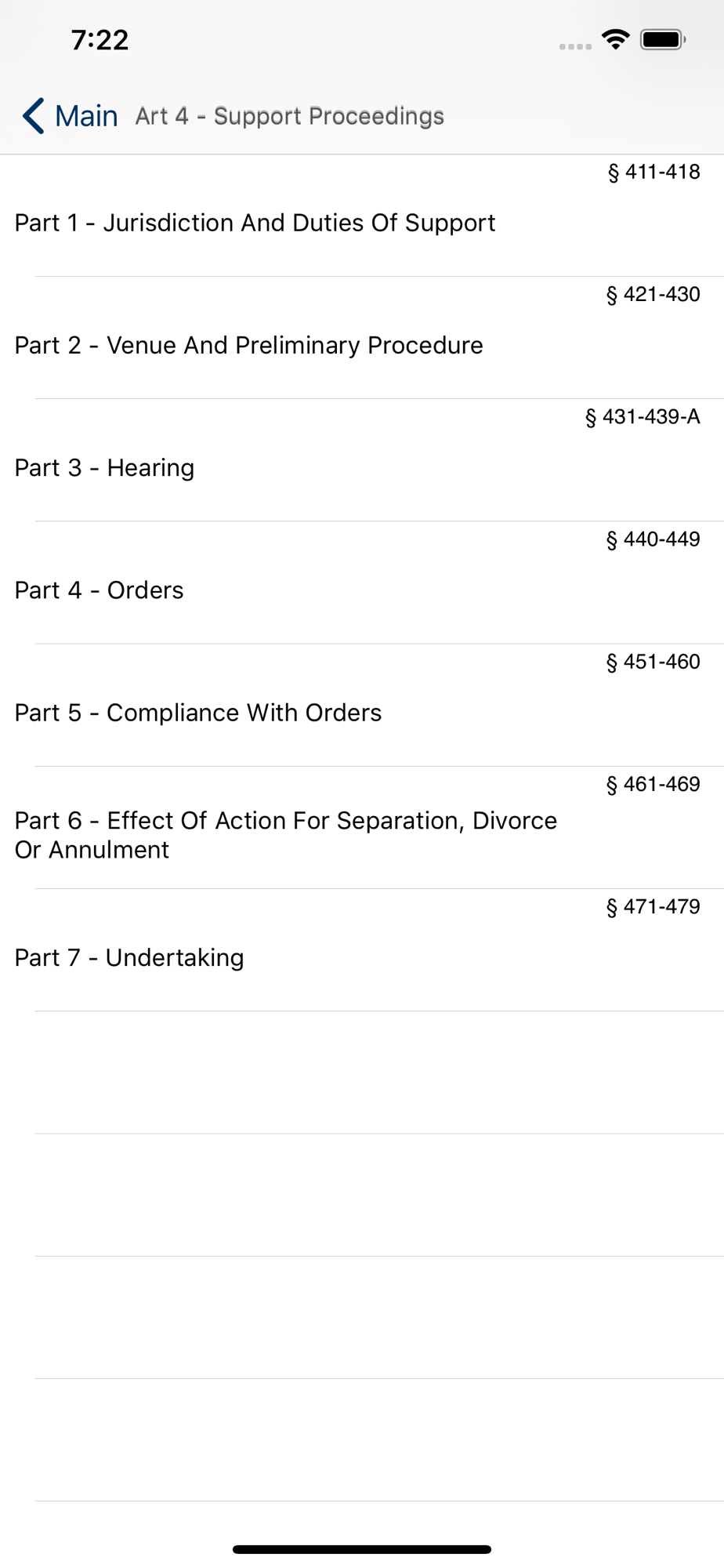Tap Part 7 - Undertaking
This screenshot has width=724, height=1568.
[x=362, y=950]
